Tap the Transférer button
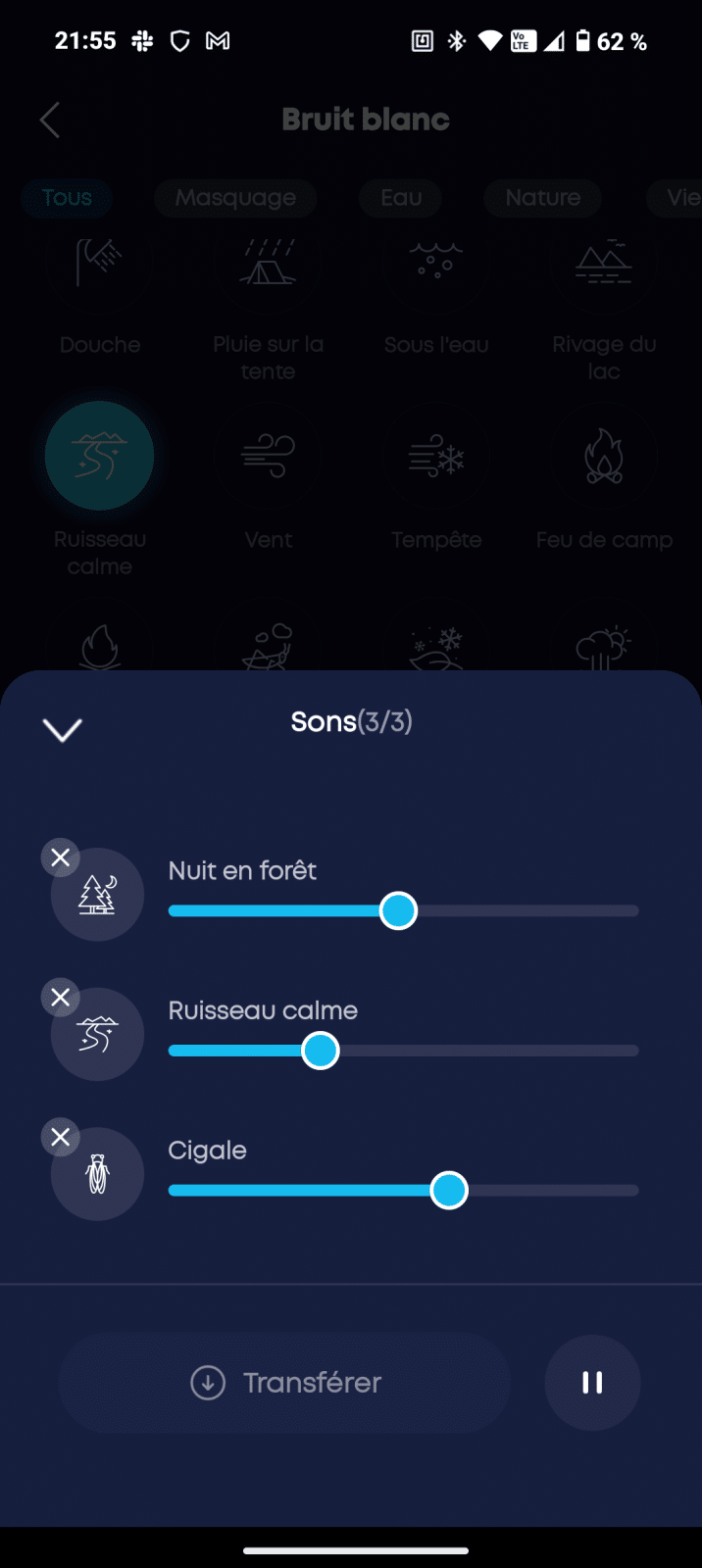The image size is (702, 1568). point(285,1383)
